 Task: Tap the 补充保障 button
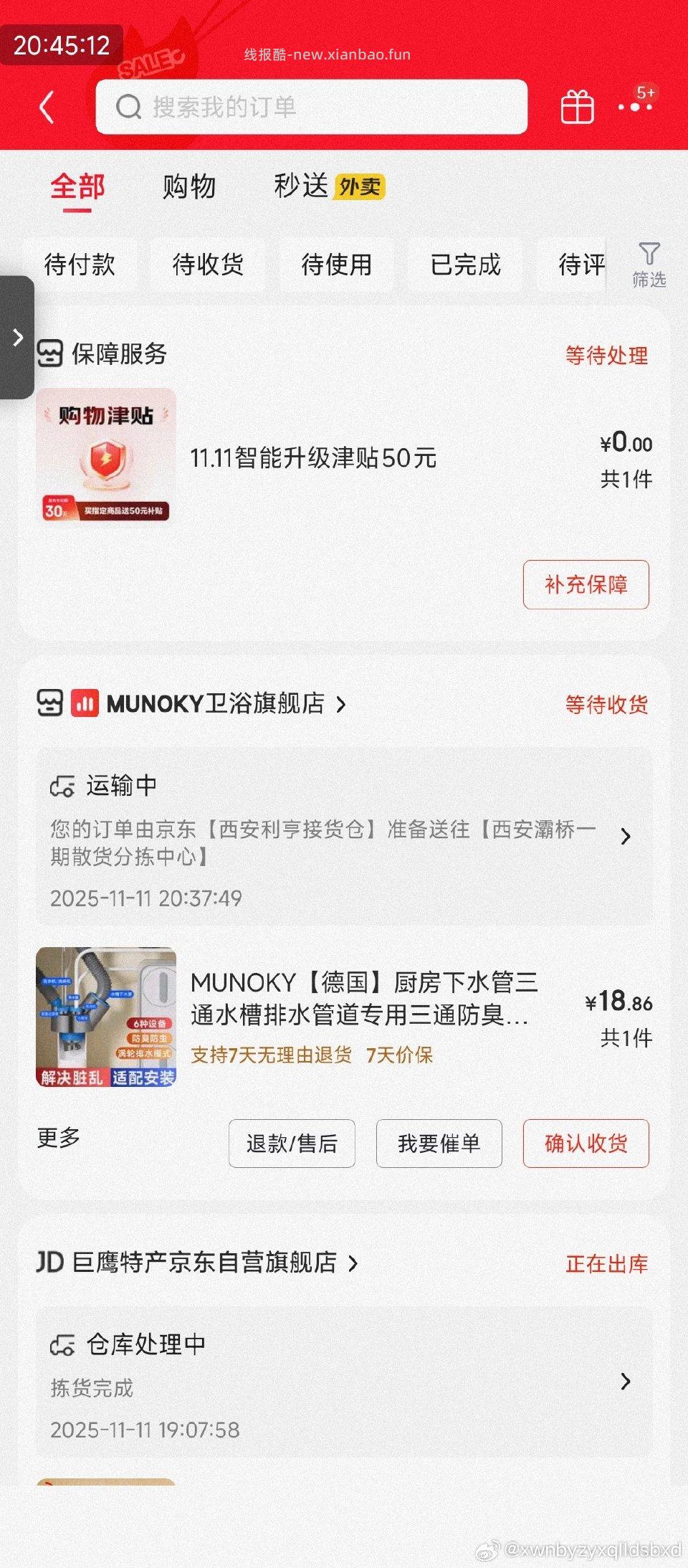tap(586, 584)
